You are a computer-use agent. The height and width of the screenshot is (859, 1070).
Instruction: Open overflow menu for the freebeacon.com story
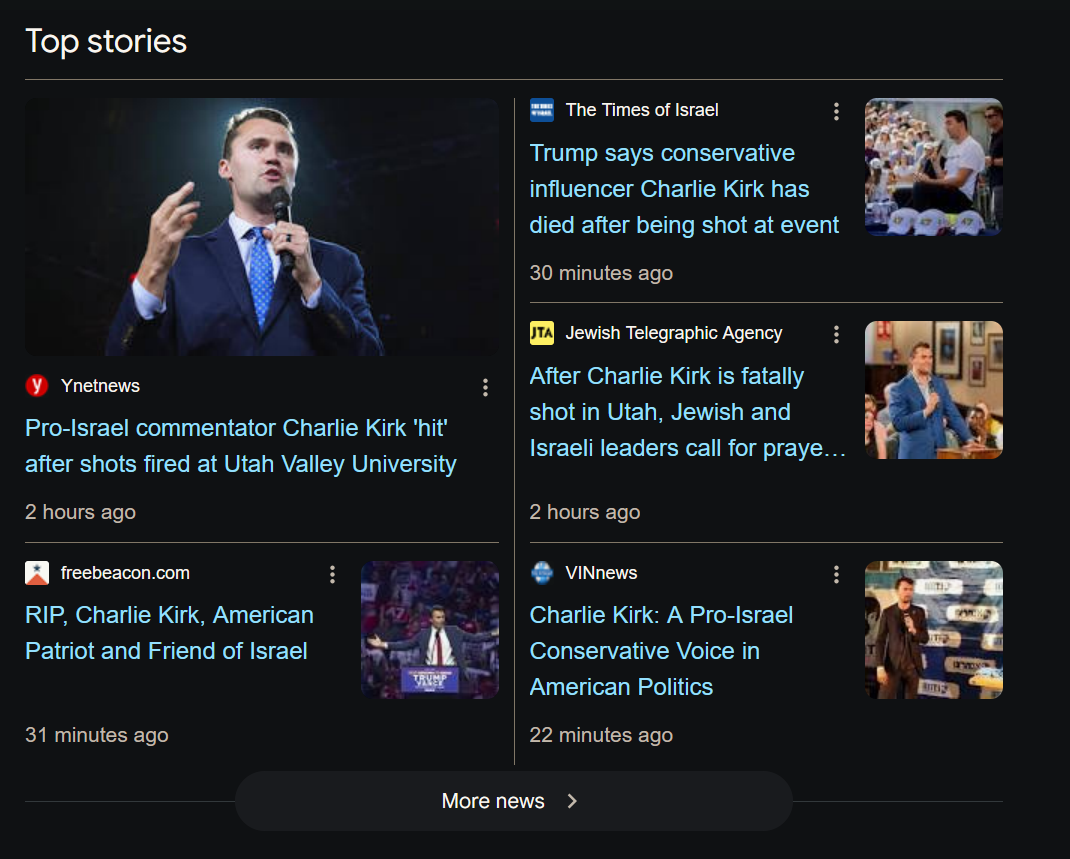[x=332, y=574]
